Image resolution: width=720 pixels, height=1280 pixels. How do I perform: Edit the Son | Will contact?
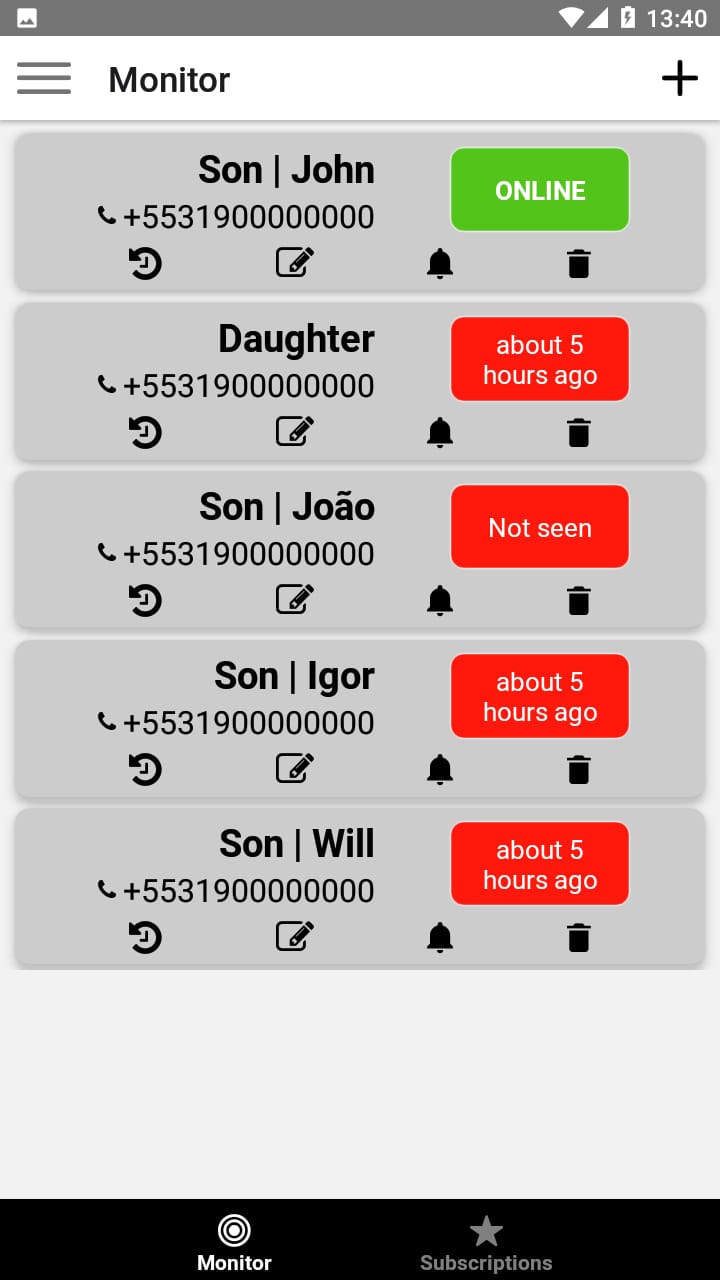[x=294, y=937]
